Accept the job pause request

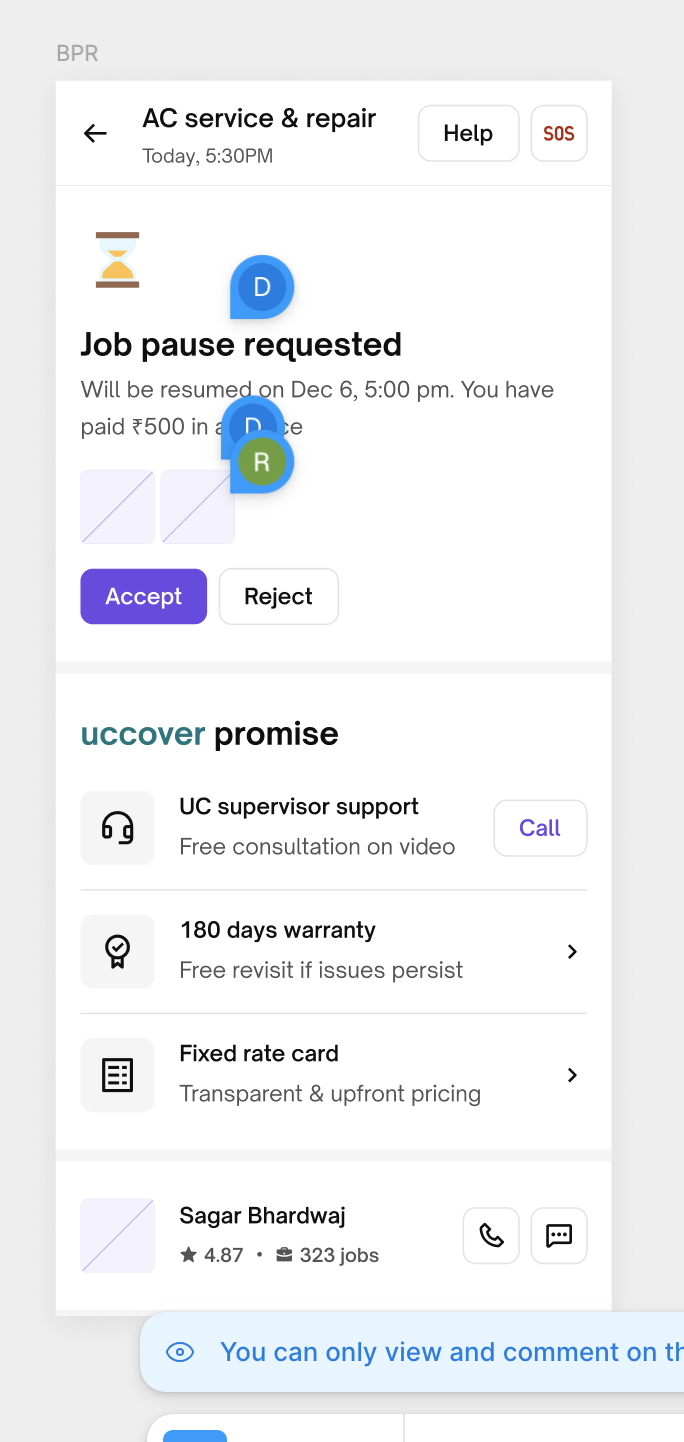tap(143, 596)
